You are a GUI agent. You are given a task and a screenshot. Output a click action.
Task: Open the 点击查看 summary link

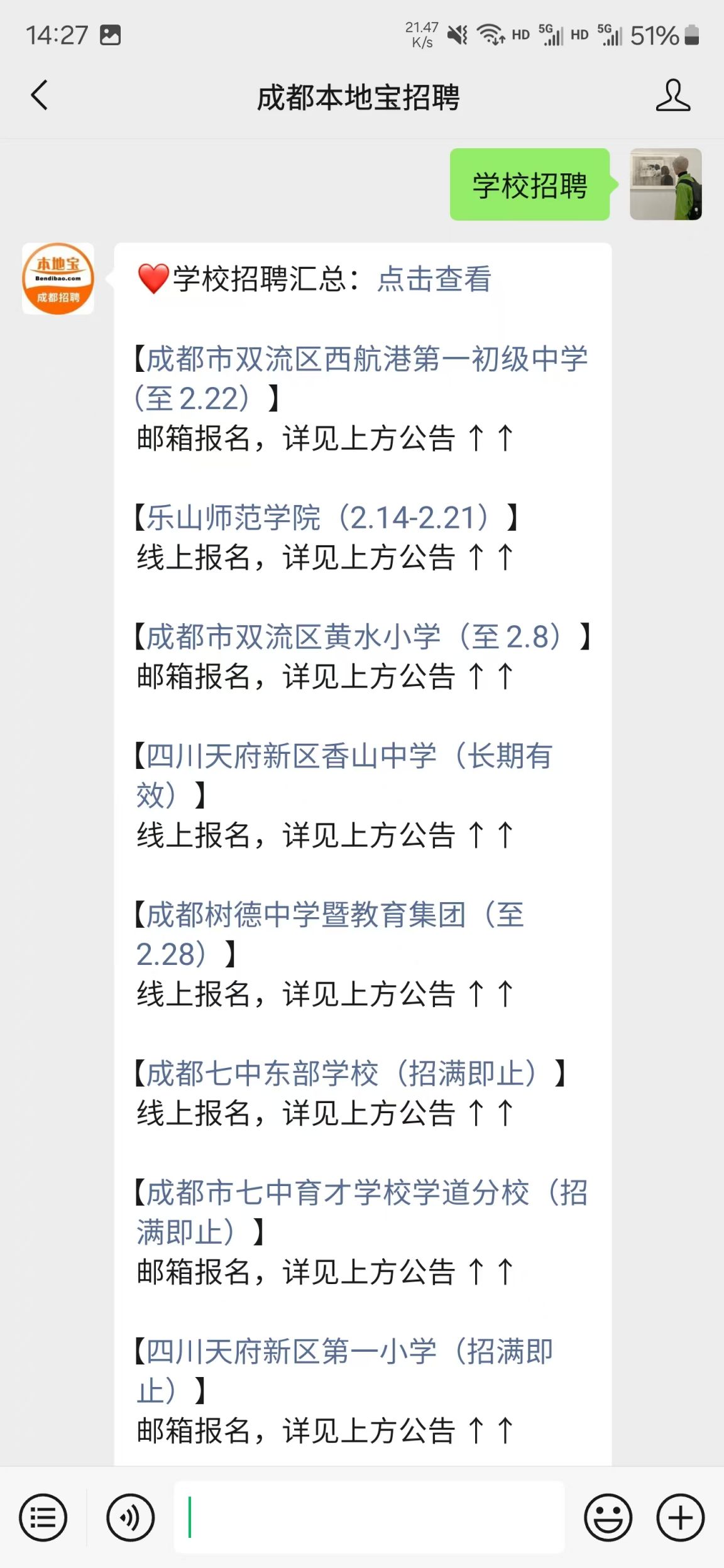tap(434, 279)
